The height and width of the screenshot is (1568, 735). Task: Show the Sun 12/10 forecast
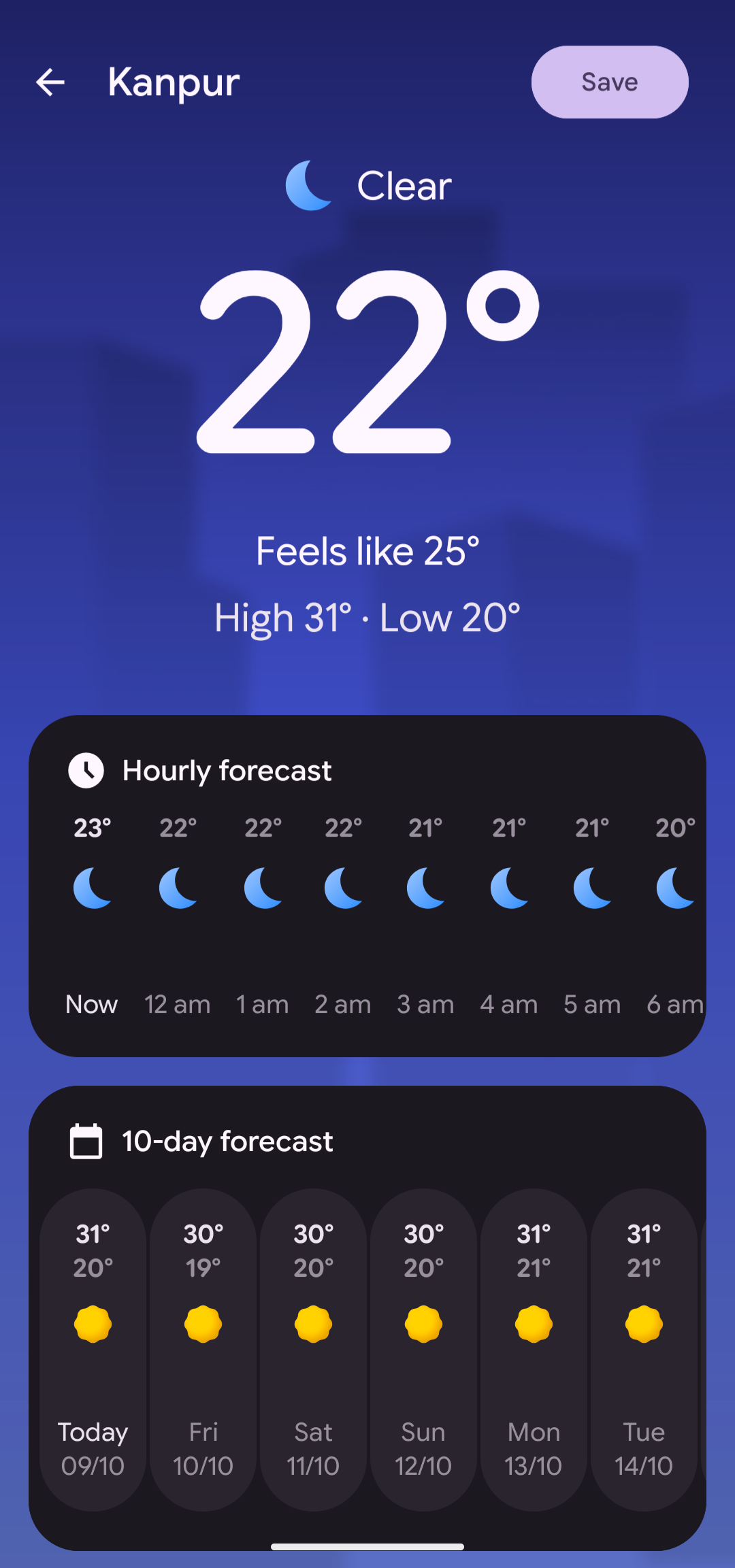423,1350
